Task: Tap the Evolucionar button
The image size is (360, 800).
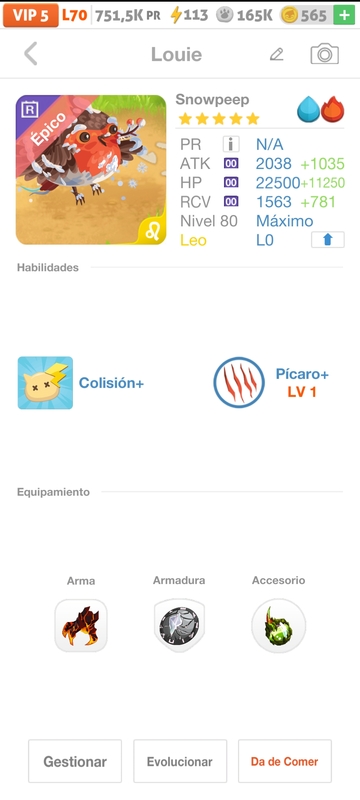Action: (x=180, y=761)
